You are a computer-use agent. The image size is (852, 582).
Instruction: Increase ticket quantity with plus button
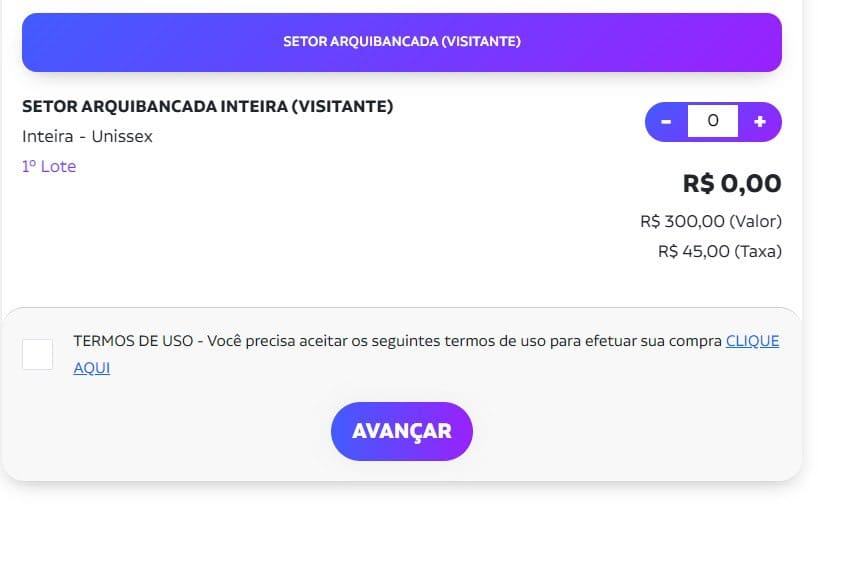(x=760, y=122)
